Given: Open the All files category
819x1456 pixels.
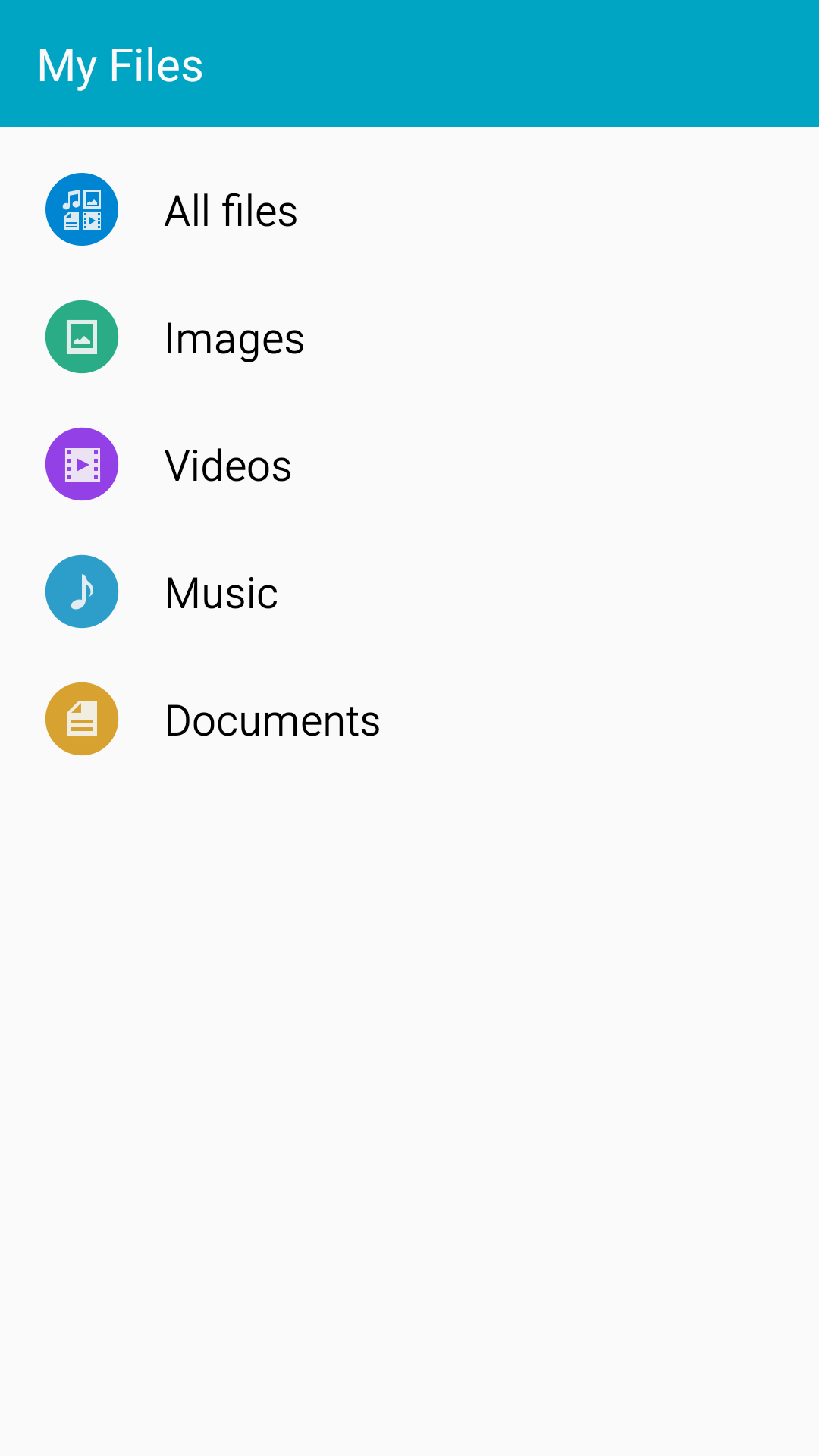Looking at the screenshot, I should tap(409, 210).
